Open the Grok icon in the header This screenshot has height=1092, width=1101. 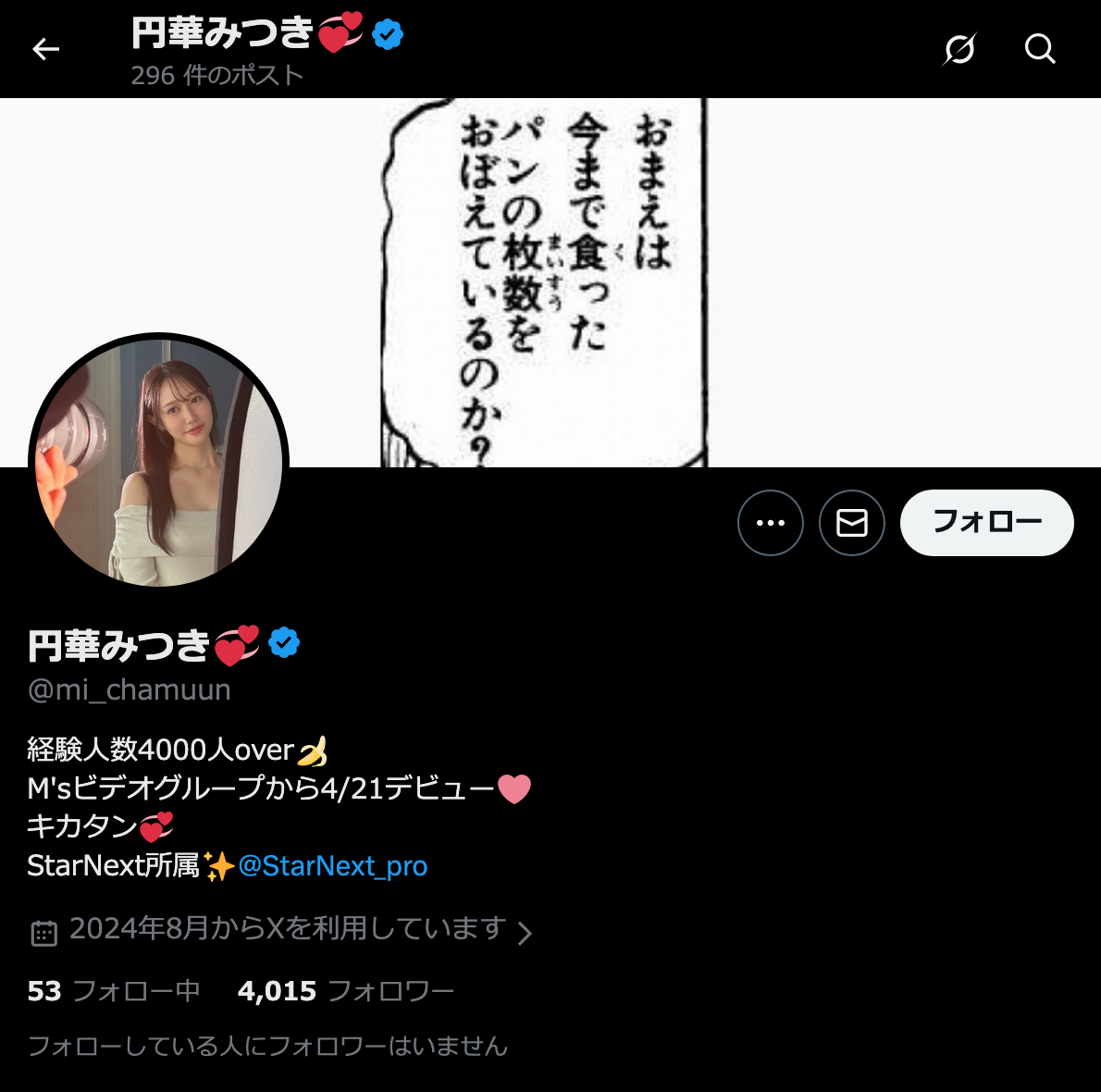coord(959,49)
